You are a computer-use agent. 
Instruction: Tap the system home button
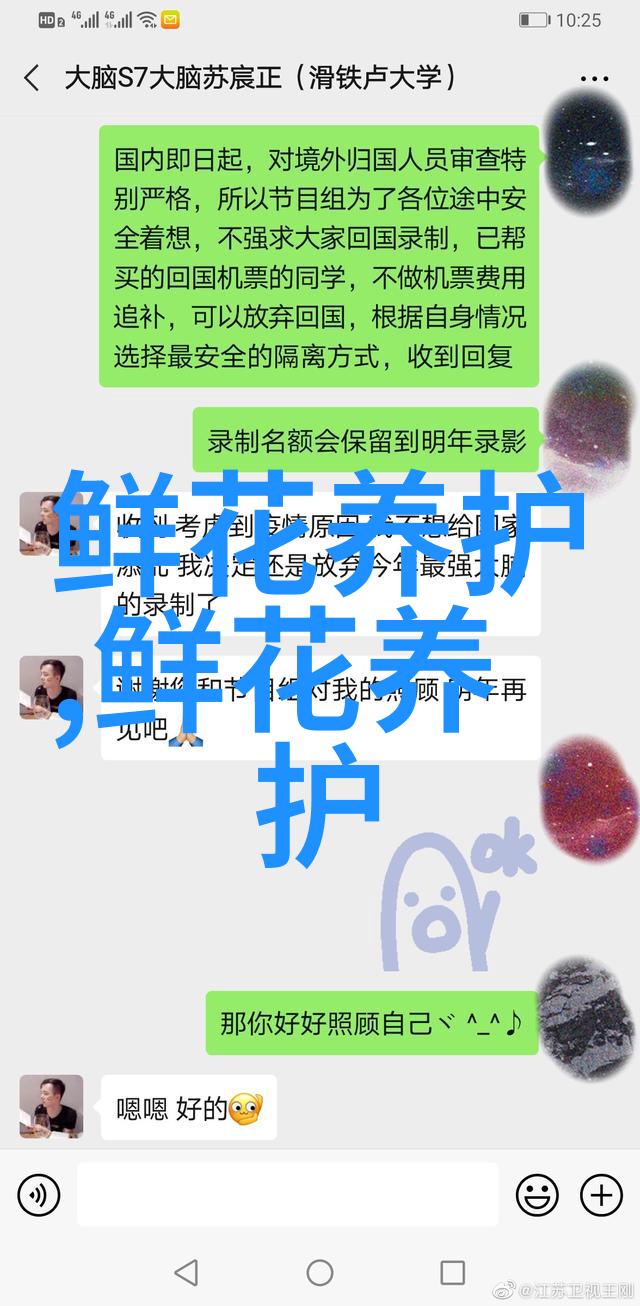pyautogui.click(x=320, y=1273)
